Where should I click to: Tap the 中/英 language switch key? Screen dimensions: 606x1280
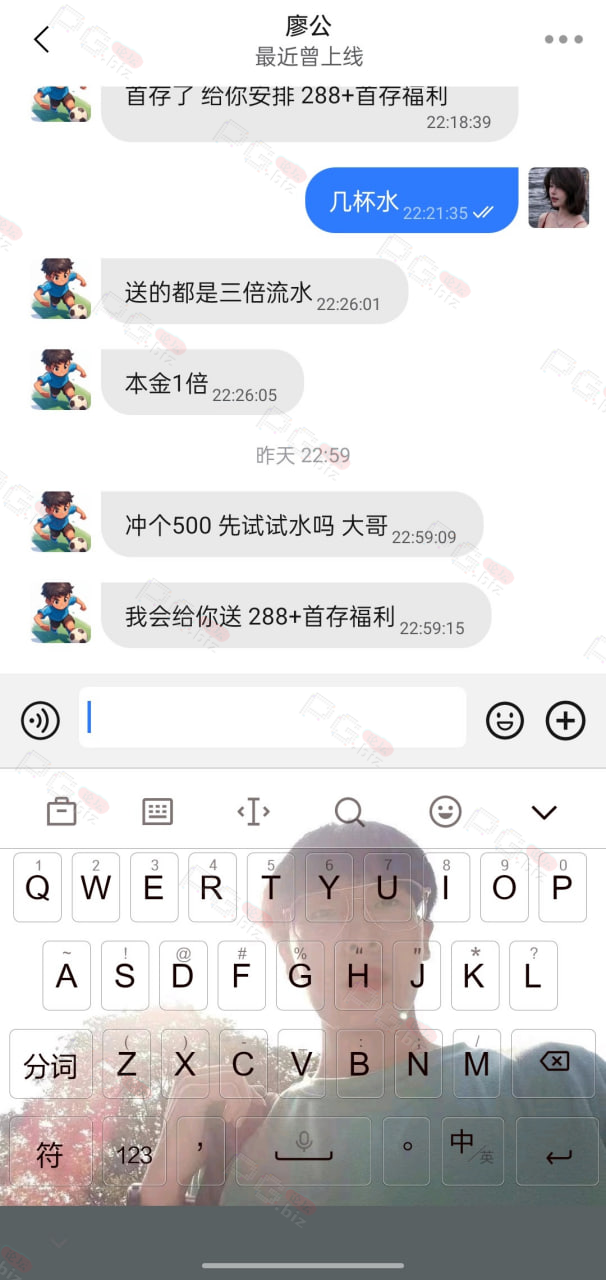point(471,1152)
